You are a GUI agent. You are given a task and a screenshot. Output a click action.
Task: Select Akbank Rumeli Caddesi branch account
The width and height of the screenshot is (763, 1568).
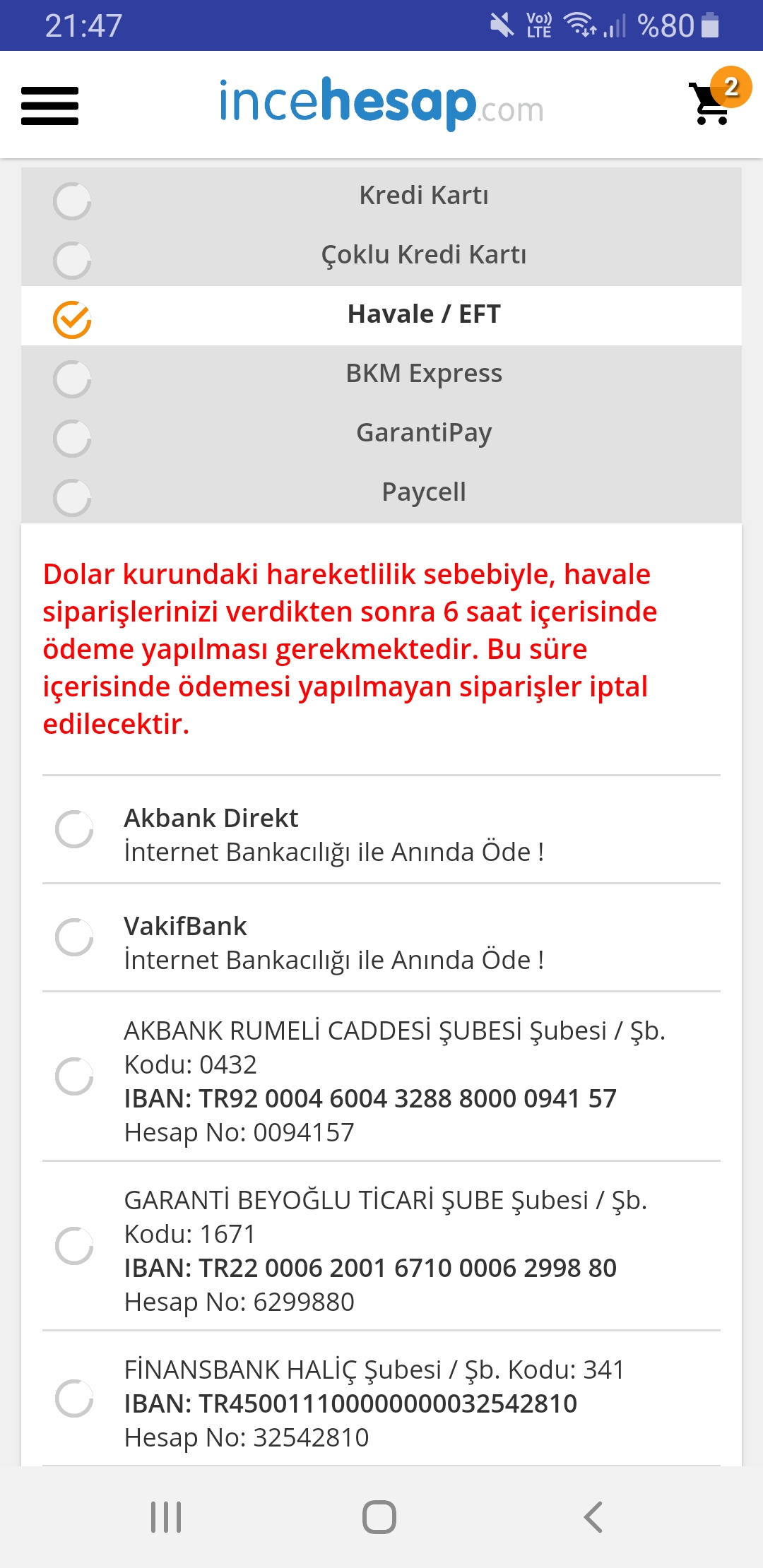tap(74, 1076)
